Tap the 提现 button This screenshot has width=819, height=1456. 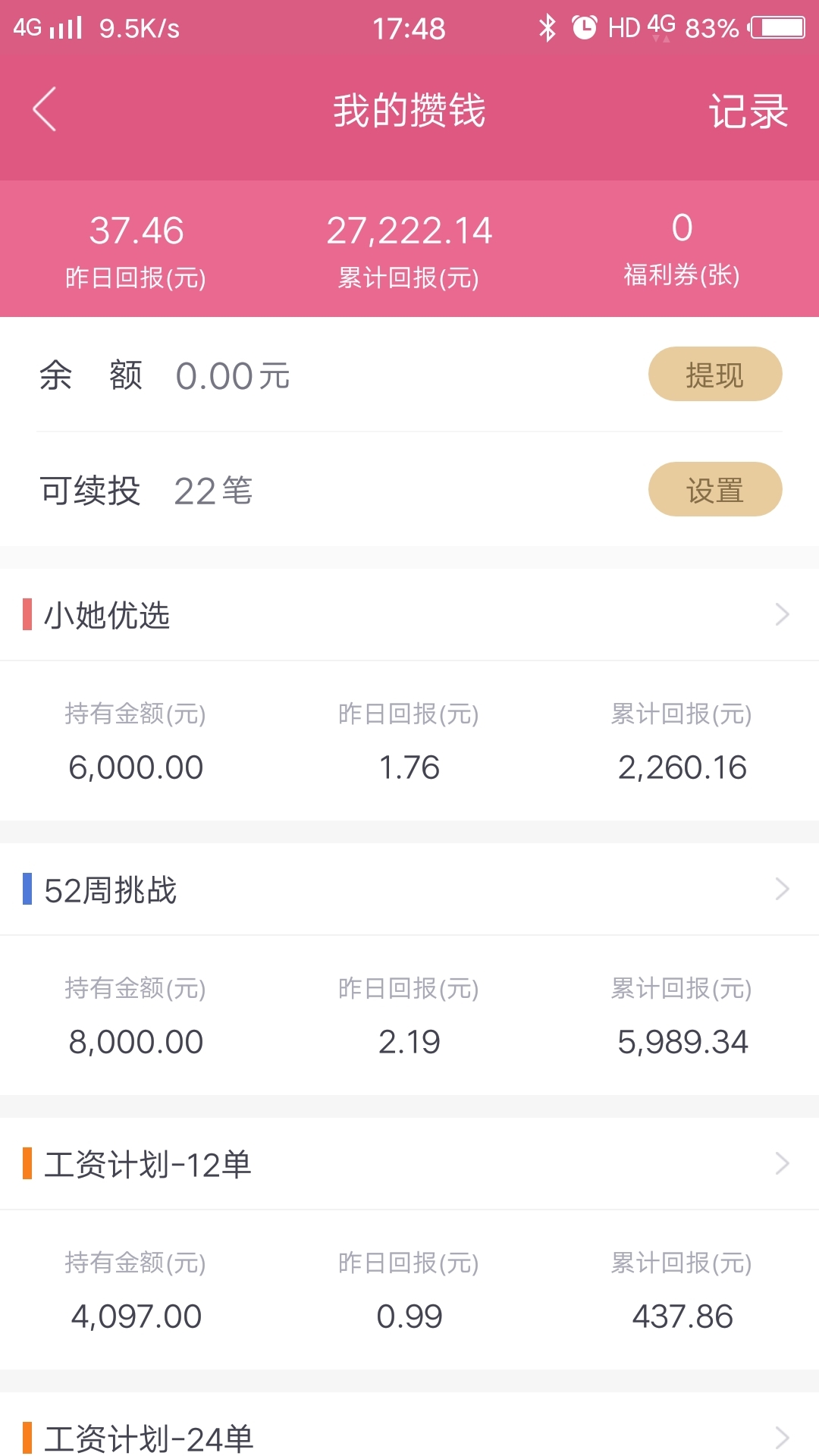coord(715,375)
